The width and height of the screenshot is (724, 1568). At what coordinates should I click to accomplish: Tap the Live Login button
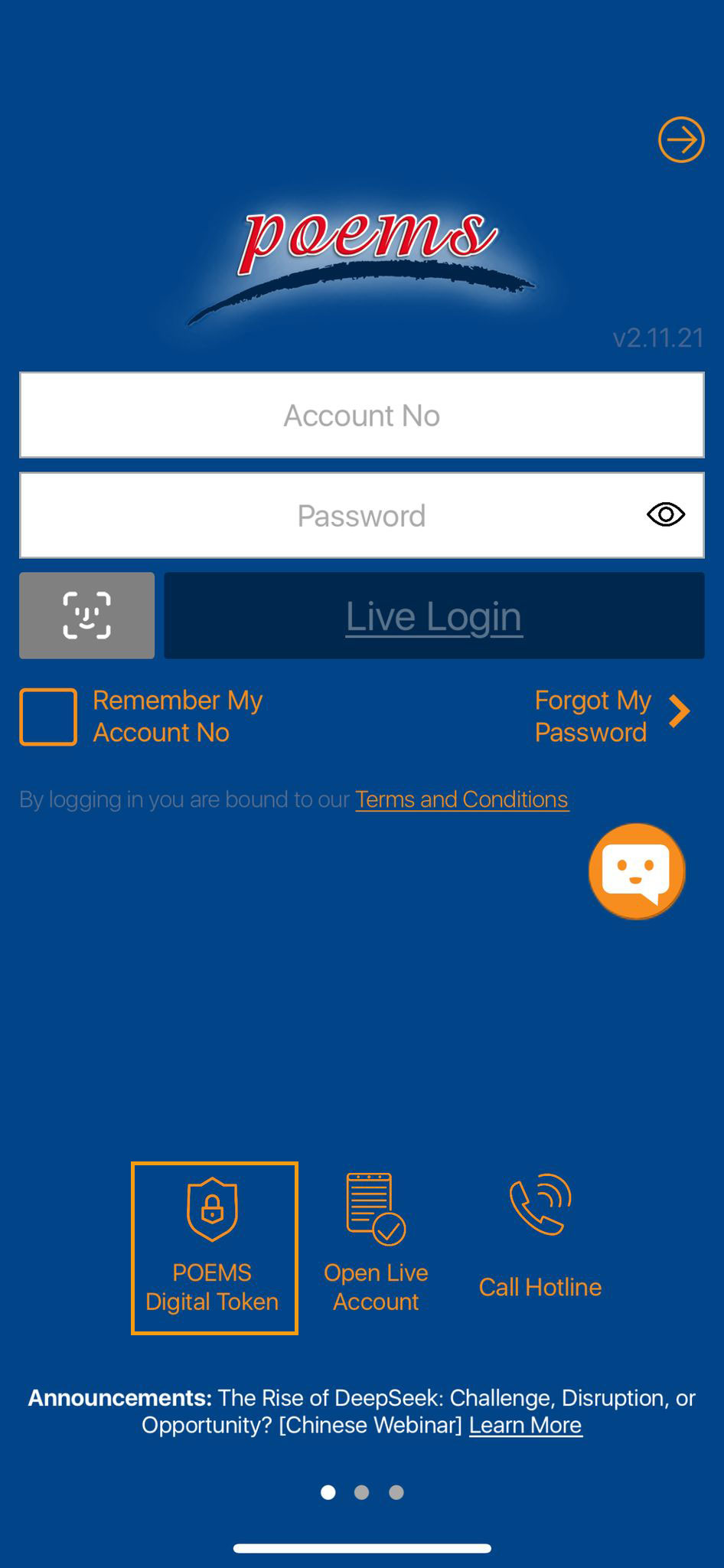tap(434, 616)
